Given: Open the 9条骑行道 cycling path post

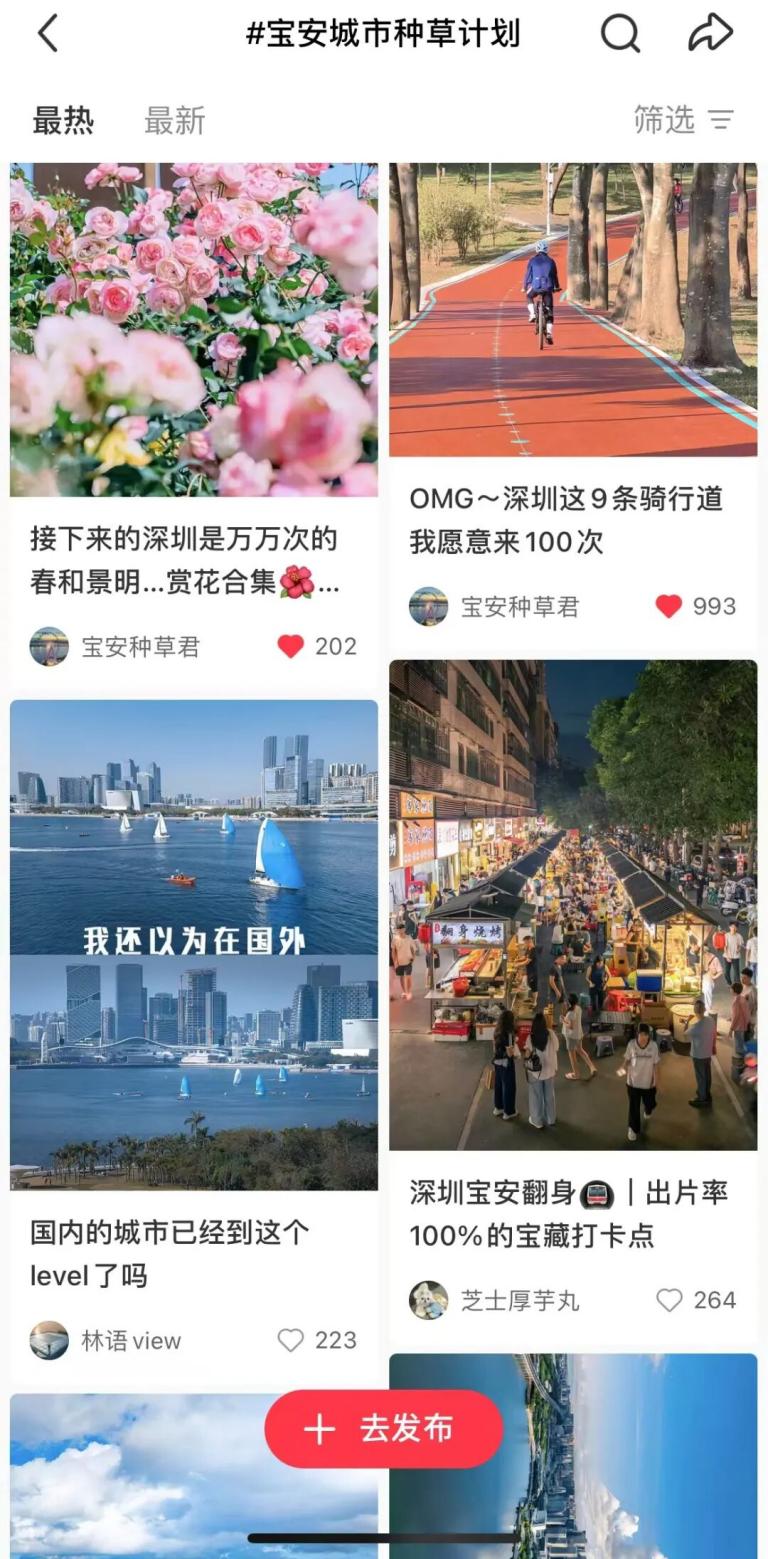Looking at the screenshot, I should (573, 310).
